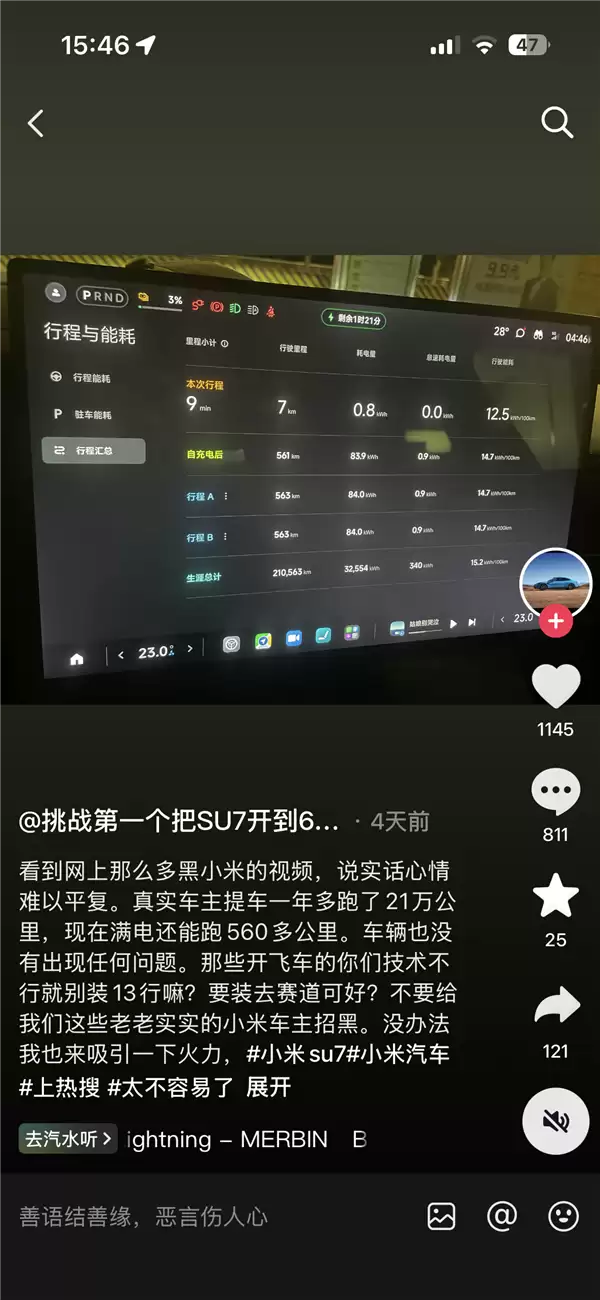The height and width of the screenshot is (1300, 600).
Task: Unmute sound with the speaker button
Action: tap(556, 1121)
